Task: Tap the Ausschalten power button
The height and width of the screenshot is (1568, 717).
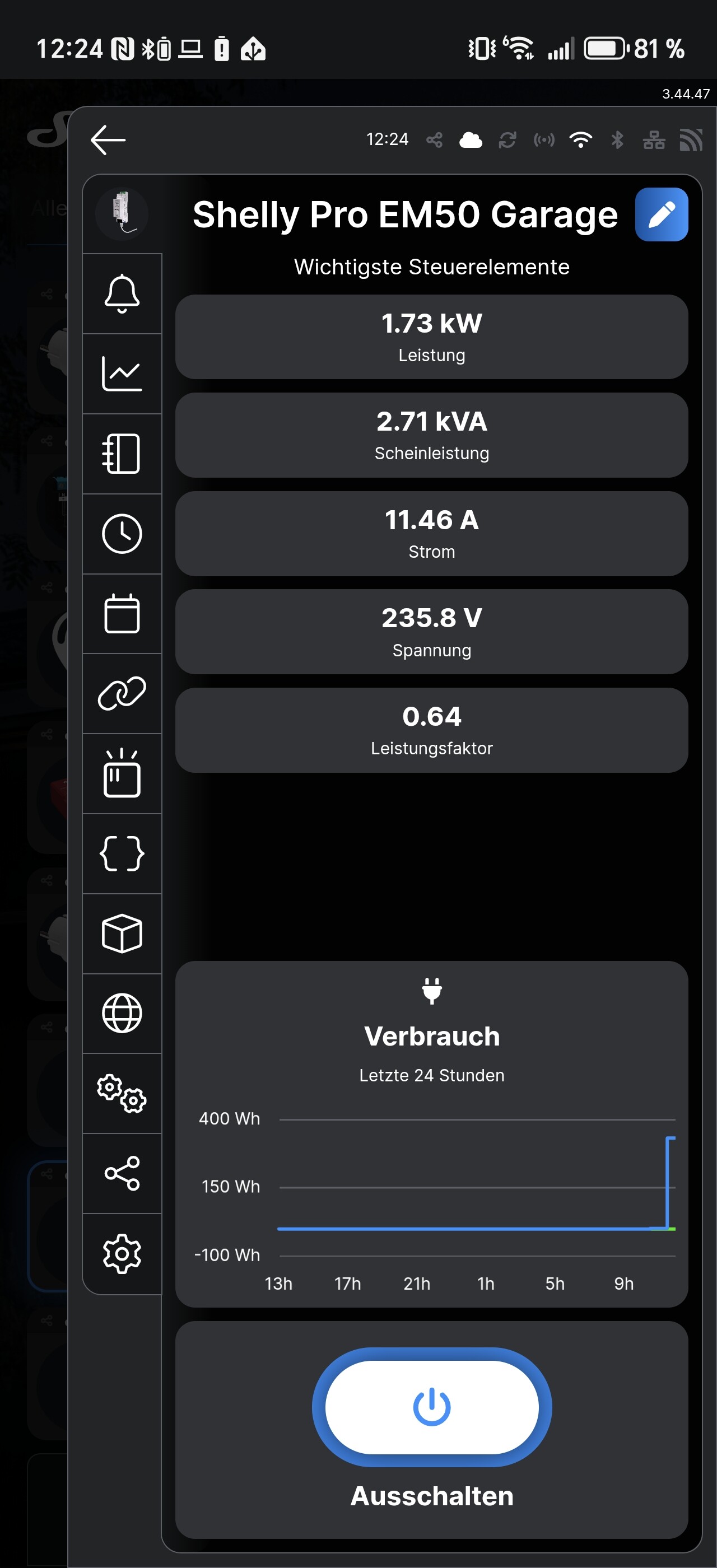Action: [x=431, y=1407]
